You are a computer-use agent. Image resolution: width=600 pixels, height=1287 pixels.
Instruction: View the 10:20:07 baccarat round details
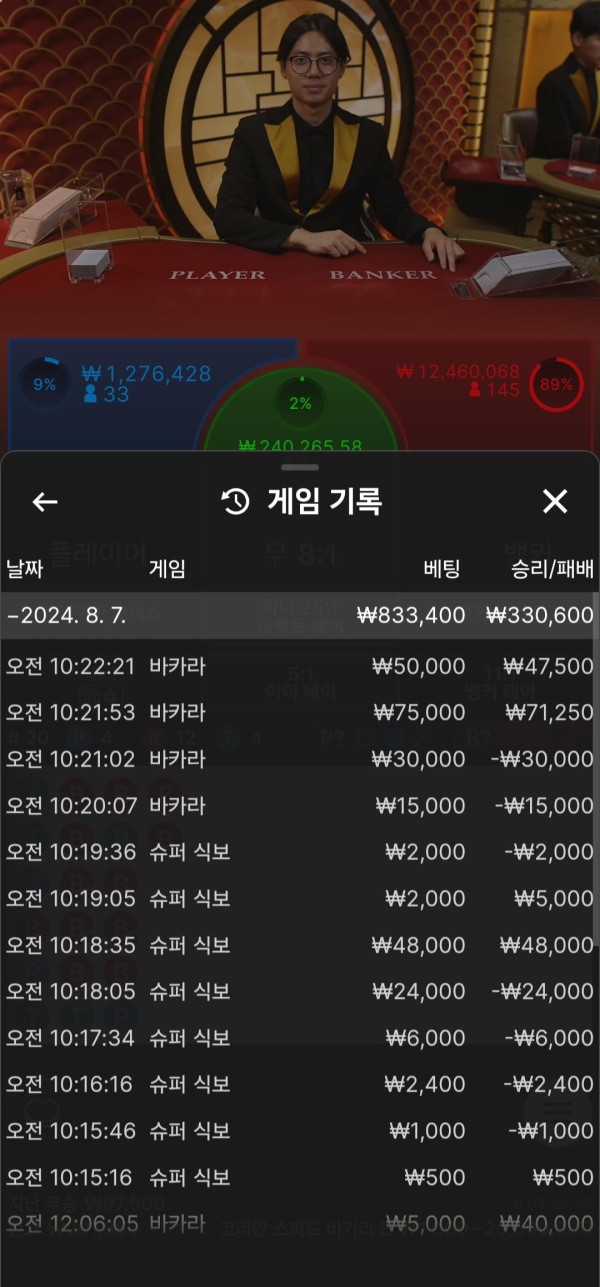(298, 805)
